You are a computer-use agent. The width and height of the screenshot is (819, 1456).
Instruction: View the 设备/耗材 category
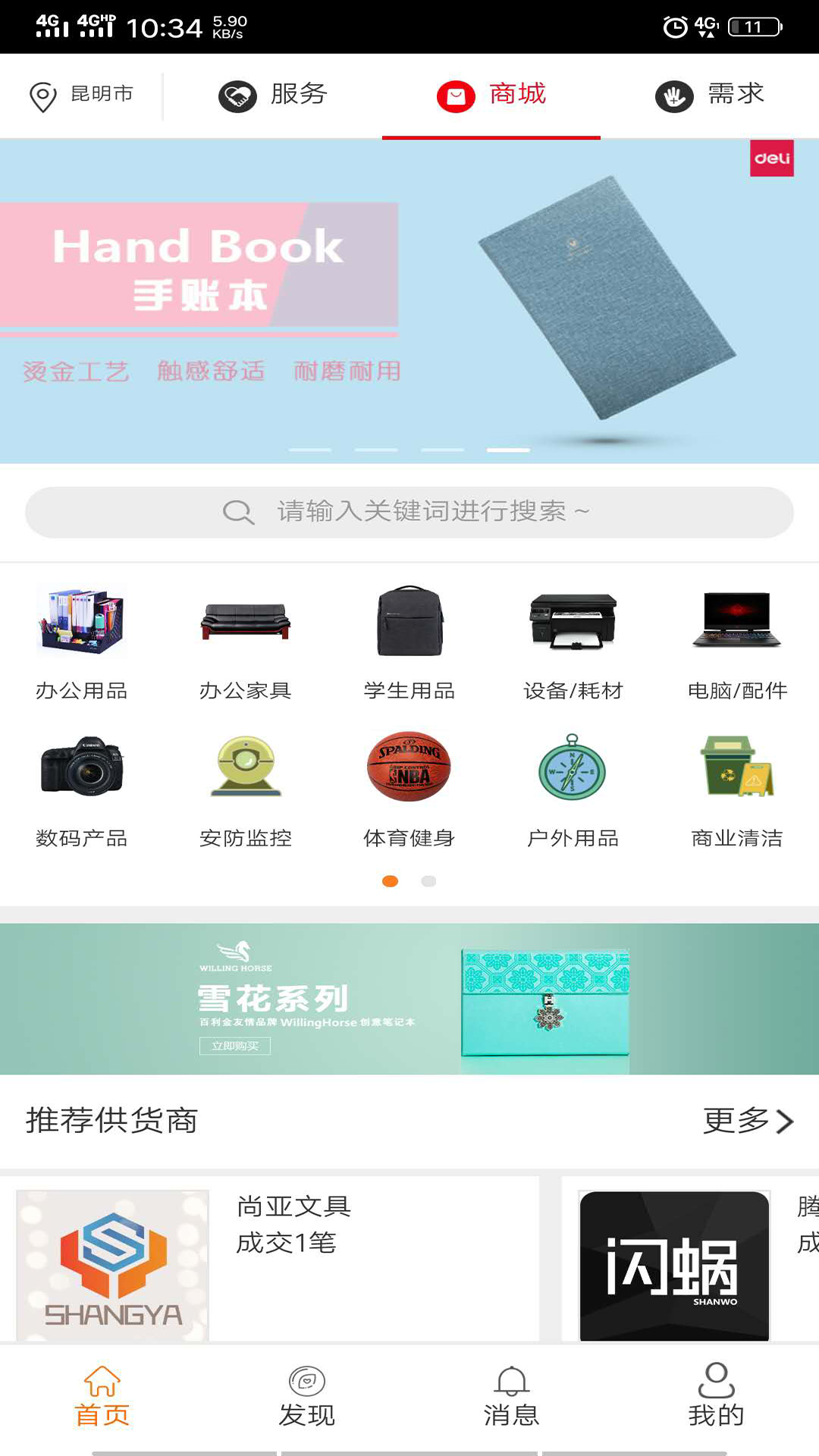(x=573, y=642)
